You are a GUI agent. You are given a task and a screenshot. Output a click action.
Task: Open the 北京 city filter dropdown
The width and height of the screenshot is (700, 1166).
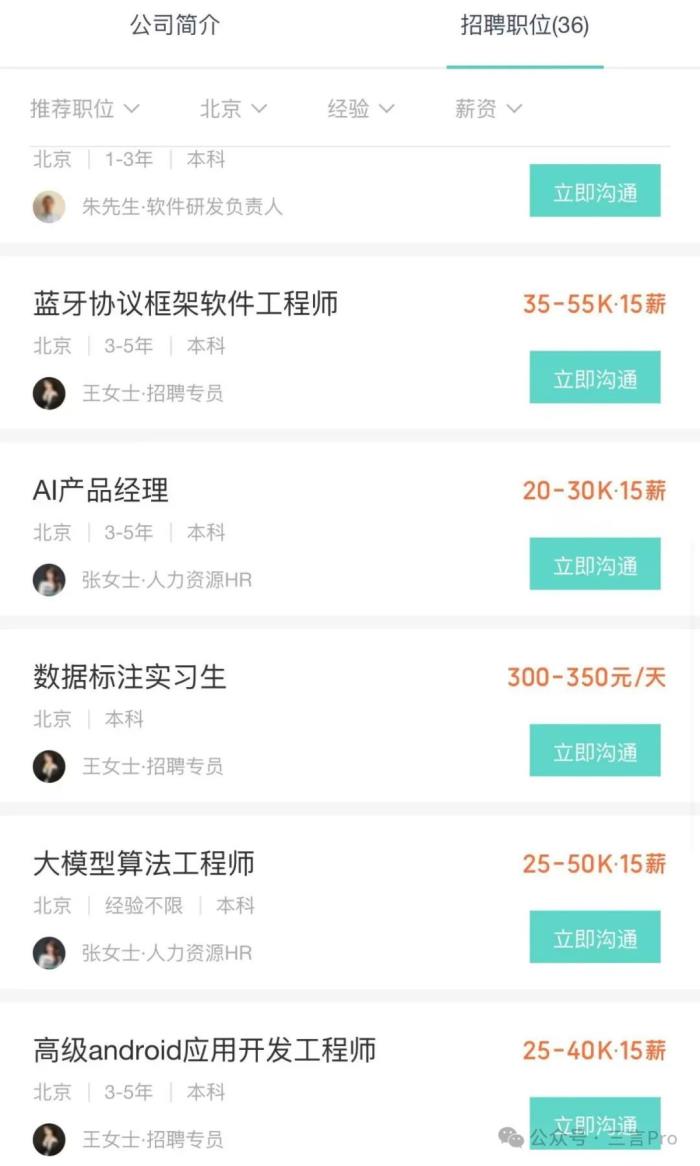pos(233,109)
